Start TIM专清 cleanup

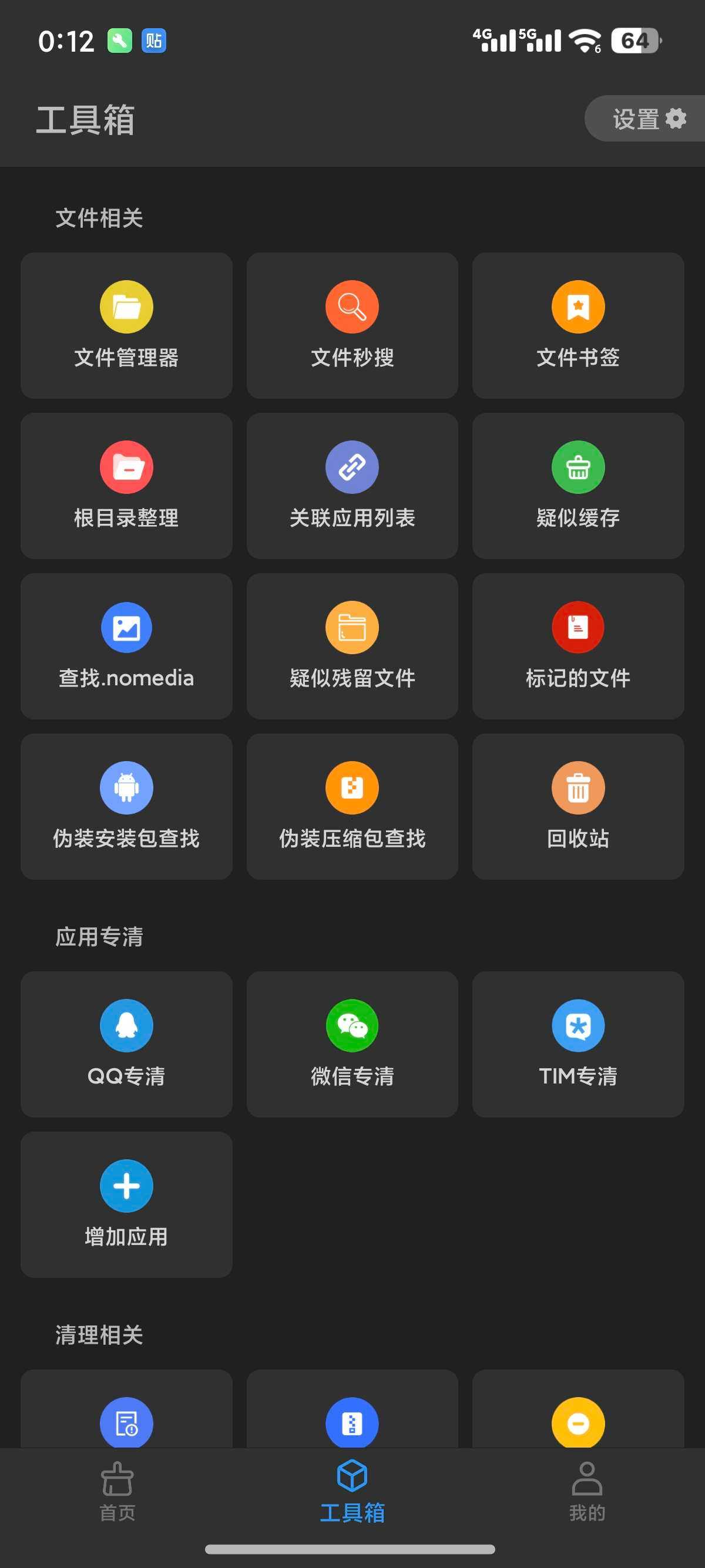578,1044
